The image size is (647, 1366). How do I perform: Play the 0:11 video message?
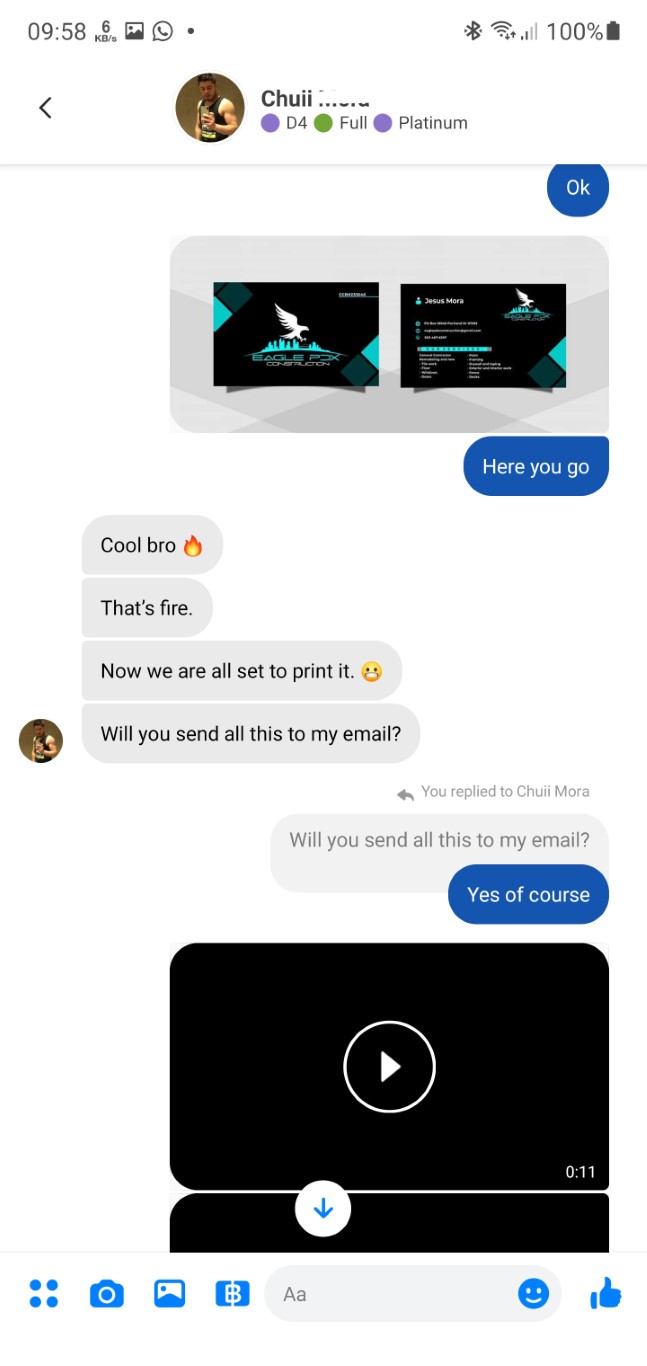(389, 1066)
